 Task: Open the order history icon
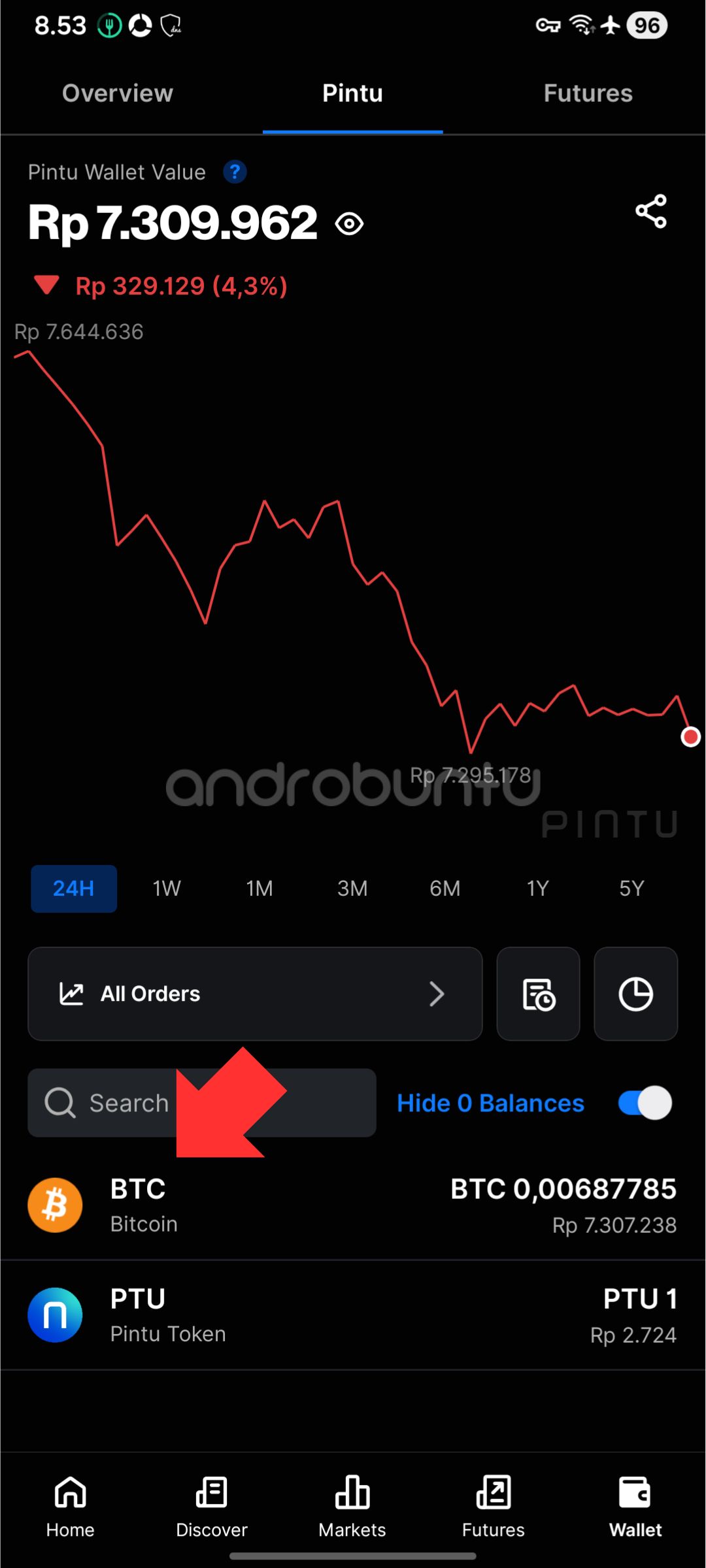[538, 994]
